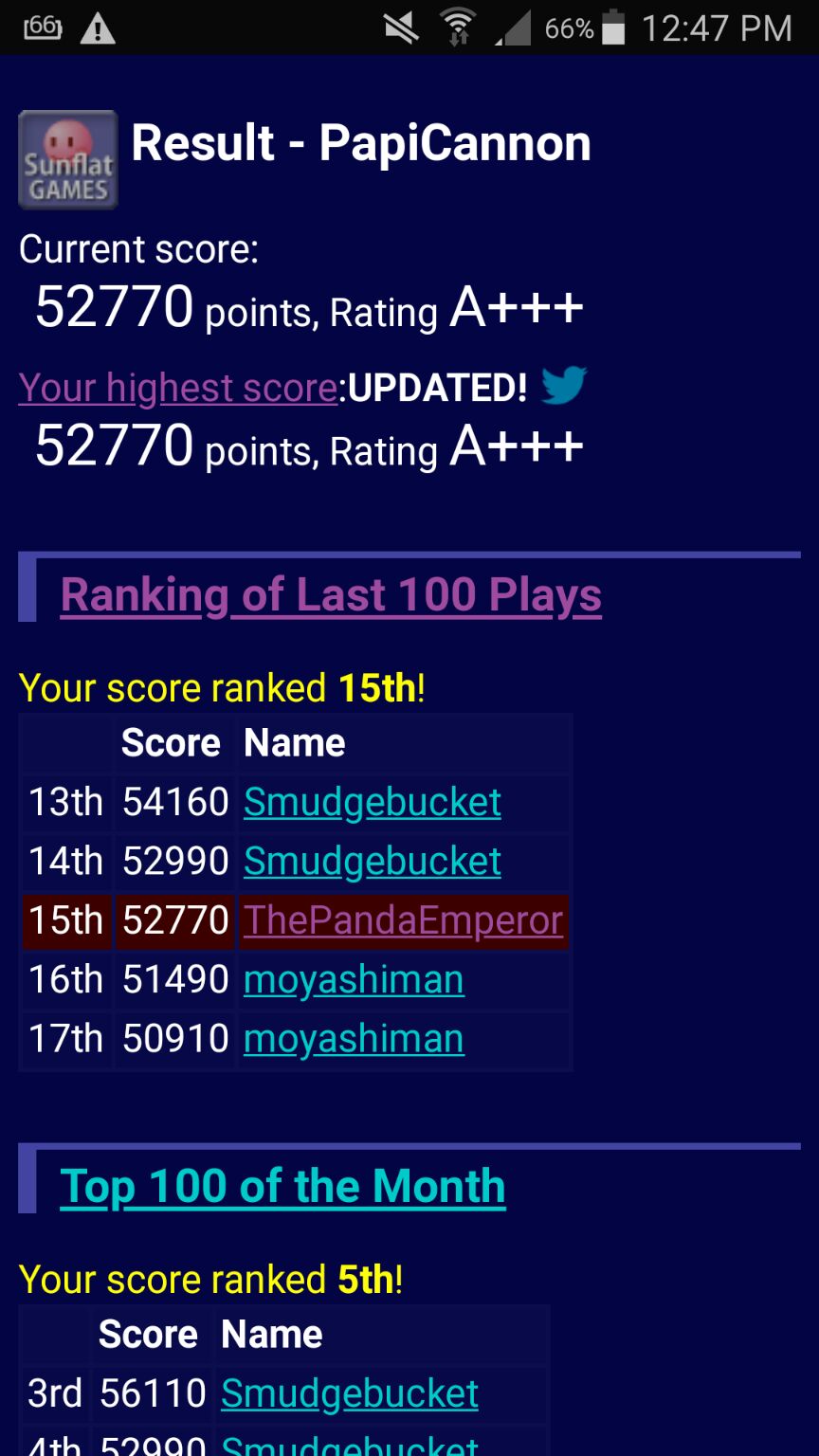Open ThePandaEmperor's profile link
This screenshot has height=1456, width=819.
tap(403, 920)
